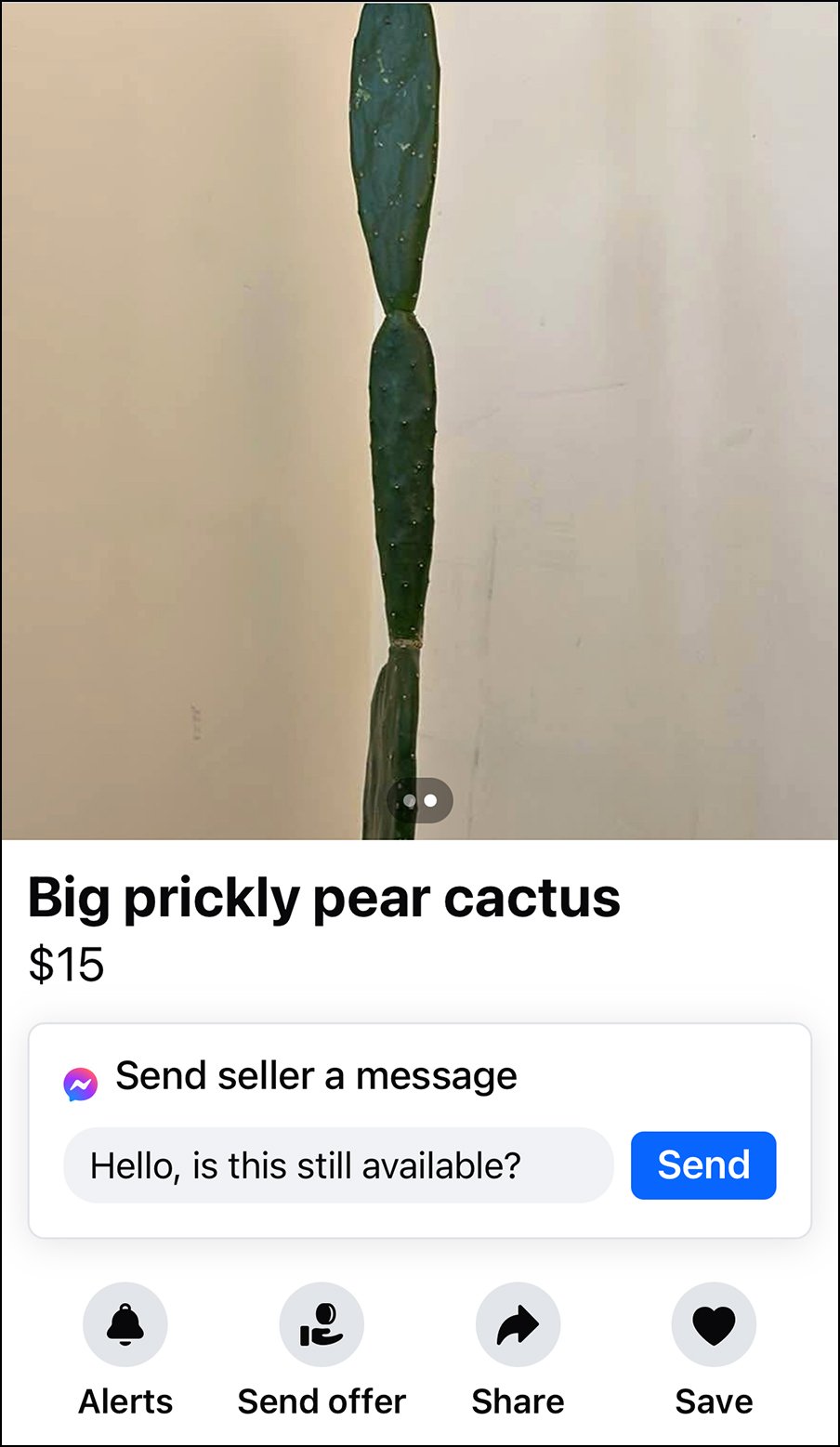Image resolution: width=840 pixels, height=1447 pixels.
Task: Open the prickly pear cactus photo
Action: click(420, 418)
